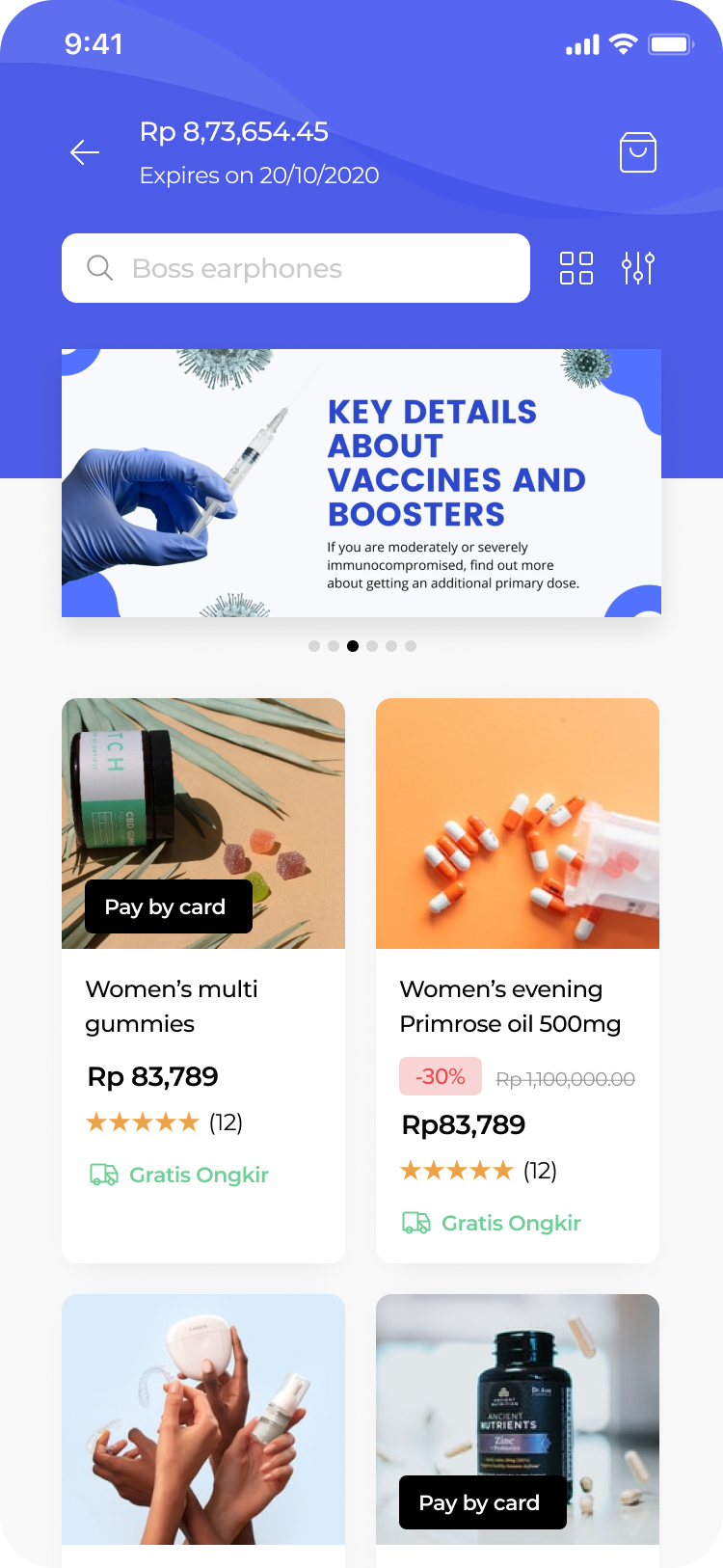Jump to the first banner page dot
723x1568 pixels.
click(314, 646)
